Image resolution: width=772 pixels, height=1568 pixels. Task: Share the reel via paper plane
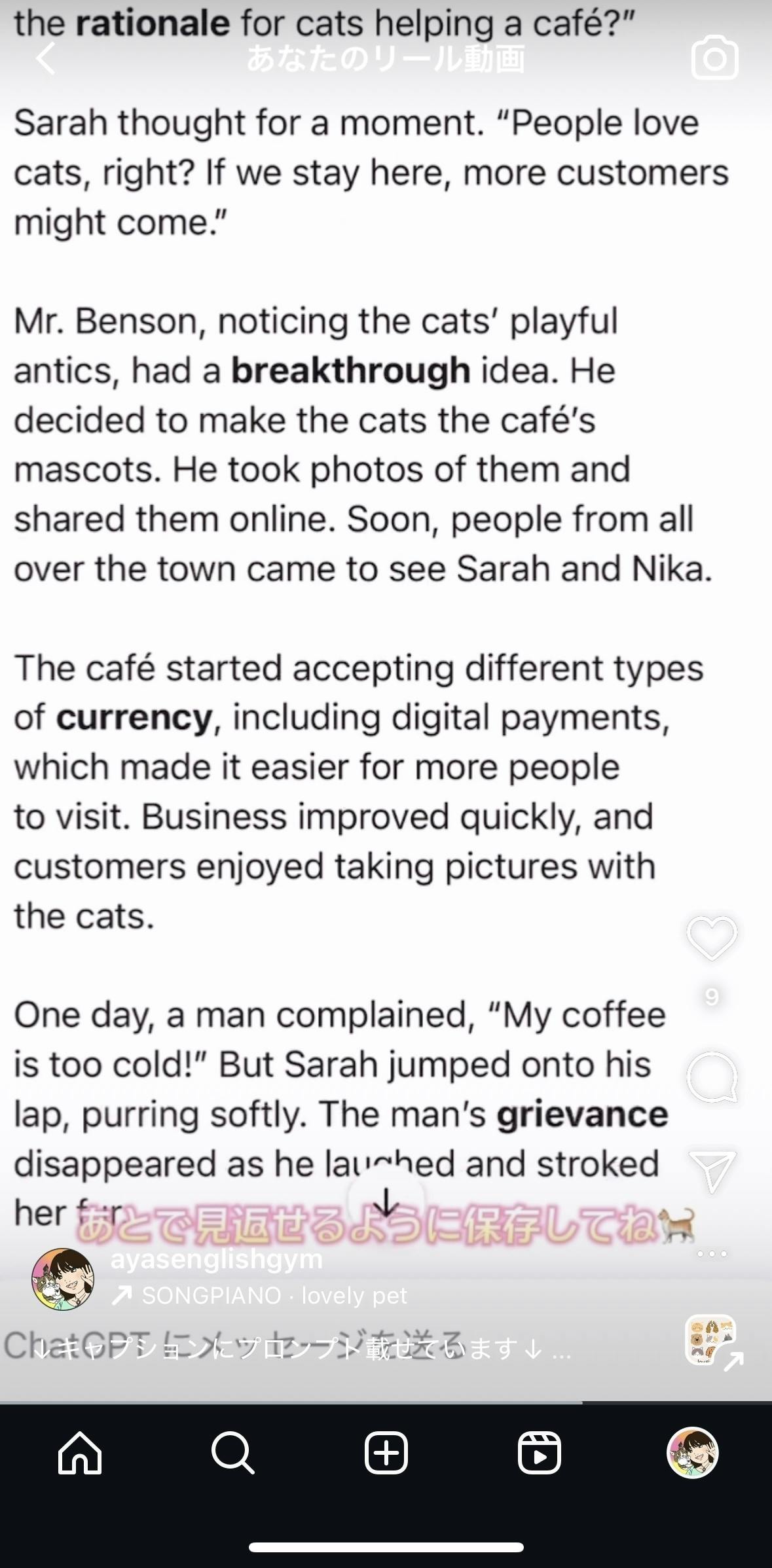click(712, 1171)
